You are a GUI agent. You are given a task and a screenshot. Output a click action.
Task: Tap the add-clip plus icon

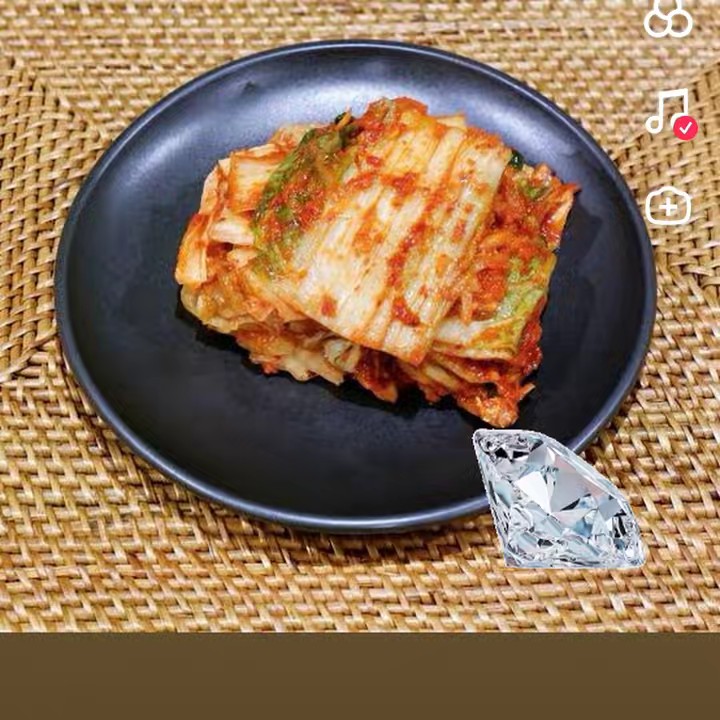click(x=668, y=207)
